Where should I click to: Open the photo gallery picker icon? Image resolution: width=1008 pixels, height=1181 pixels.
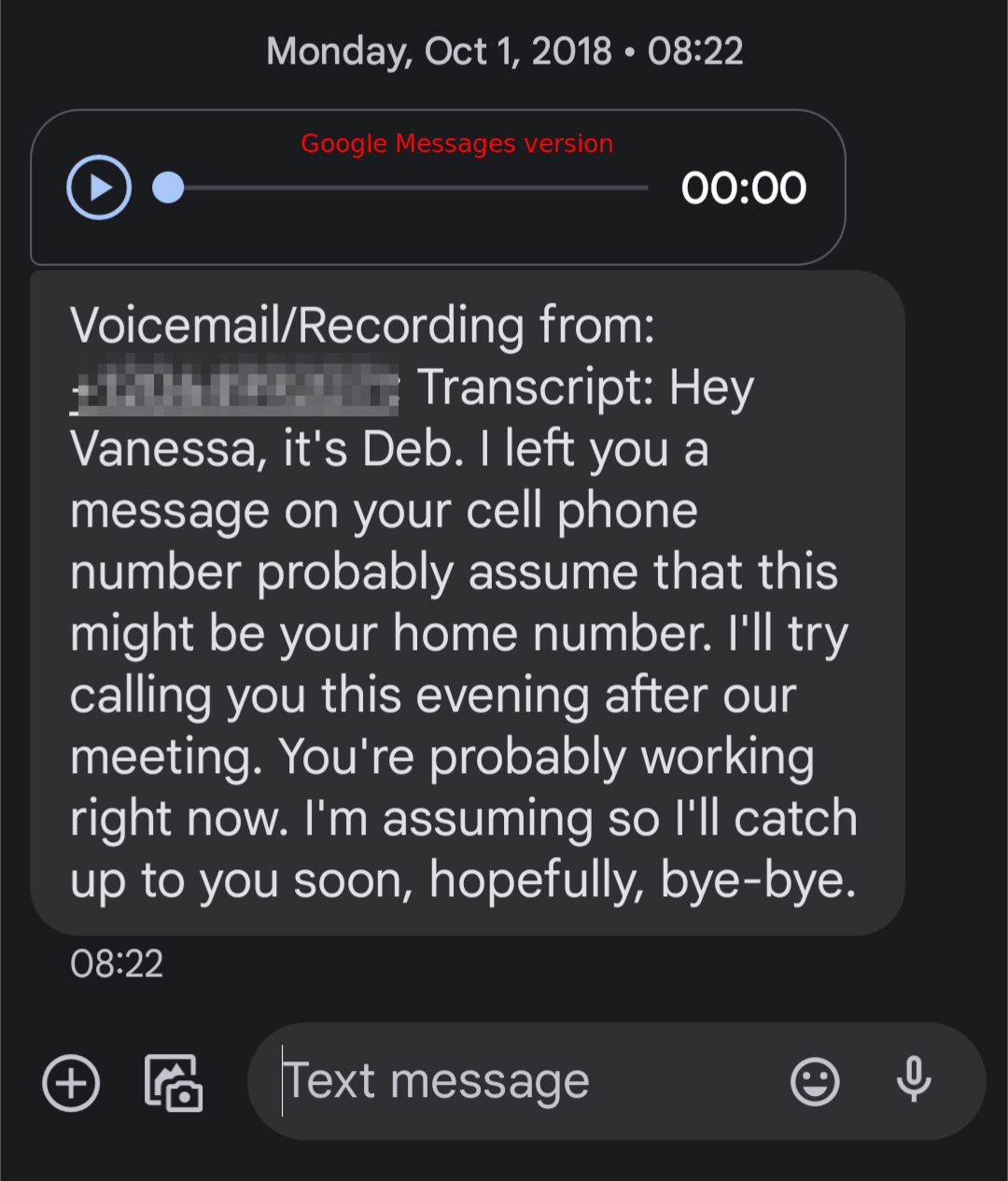[x=173, y=1081]
